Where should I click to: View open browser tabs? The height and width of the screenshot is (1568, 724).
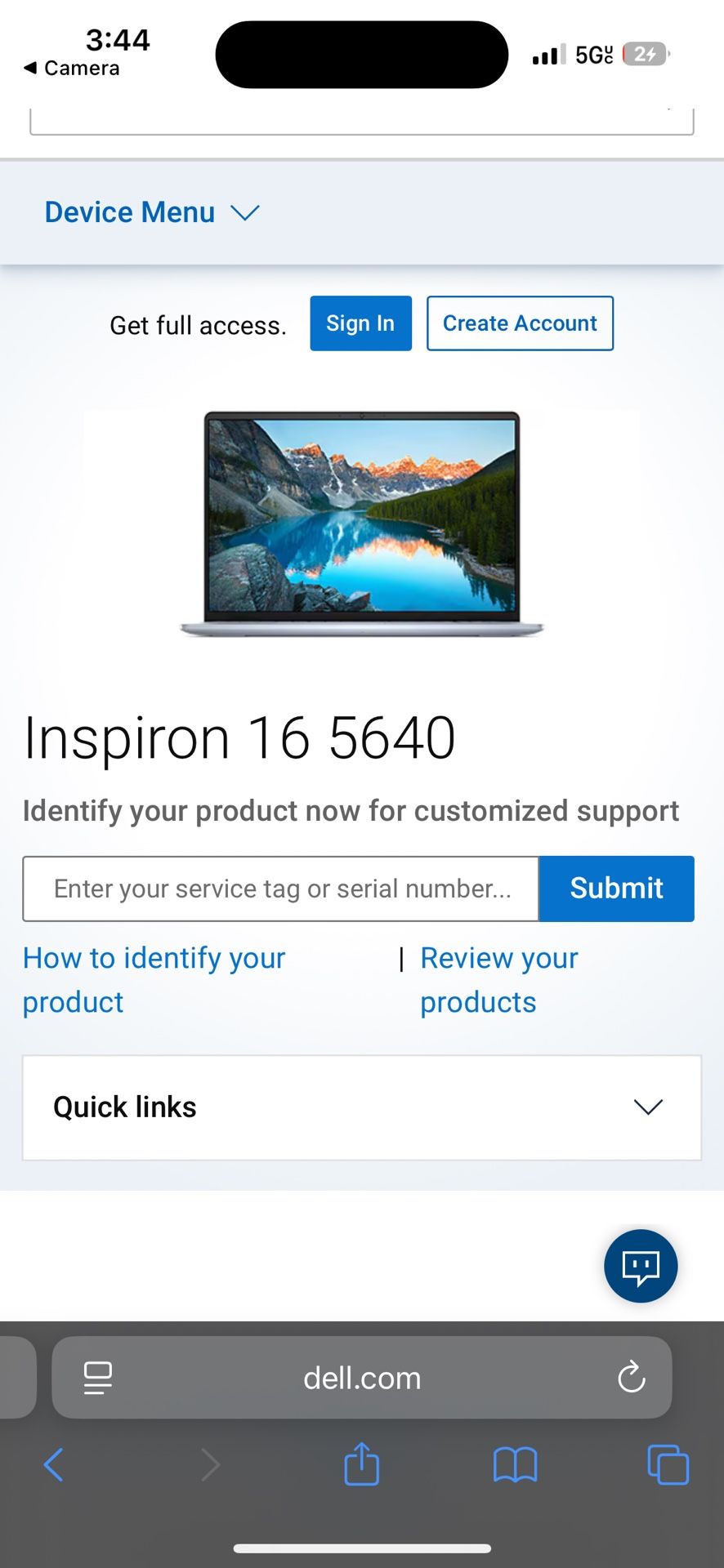(x=668, y=1464)
